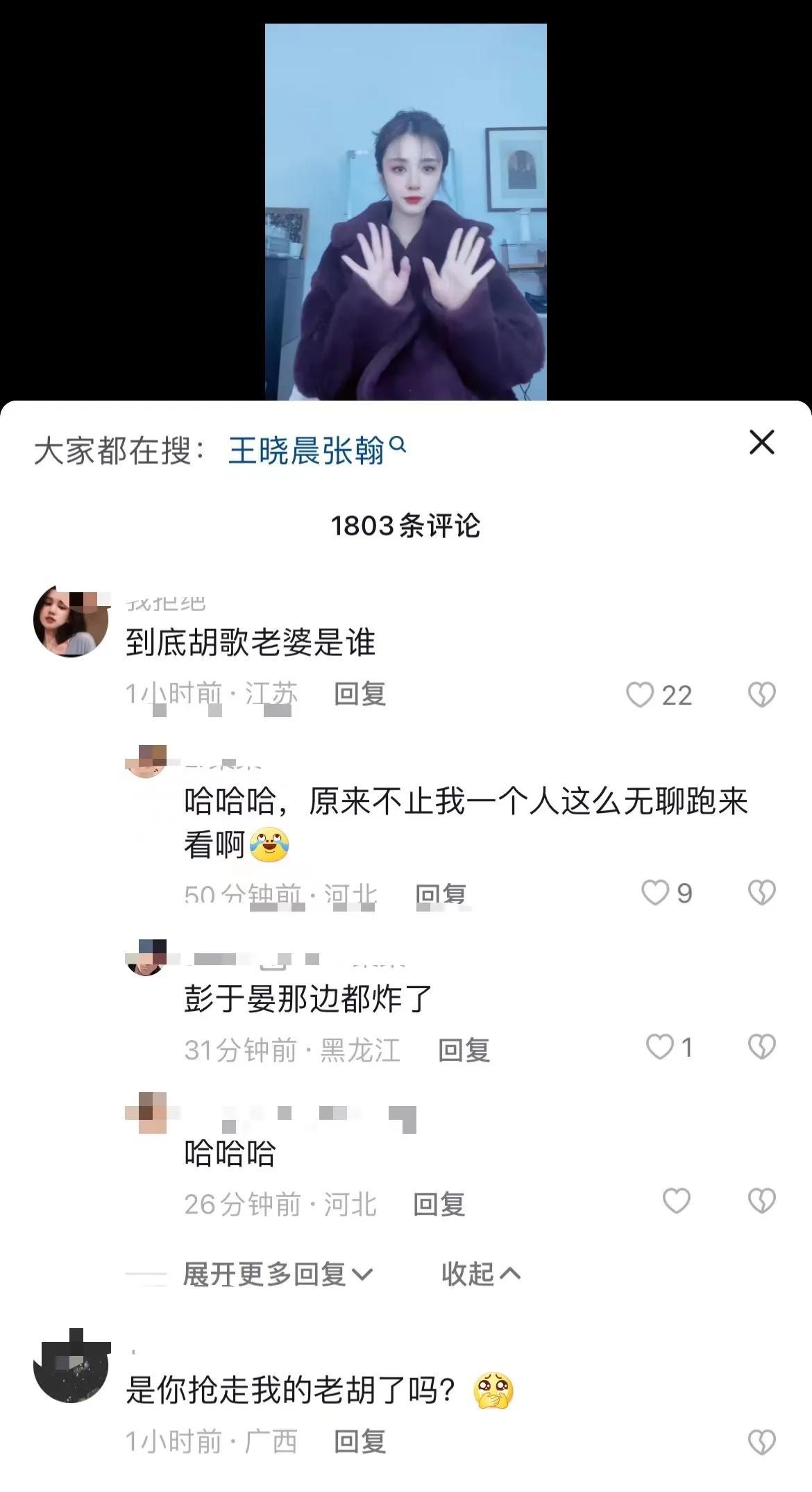Like the comment 到底胡歌老婆是谁
This screenshot has width=812, height=1492.
tap(641, 695)
